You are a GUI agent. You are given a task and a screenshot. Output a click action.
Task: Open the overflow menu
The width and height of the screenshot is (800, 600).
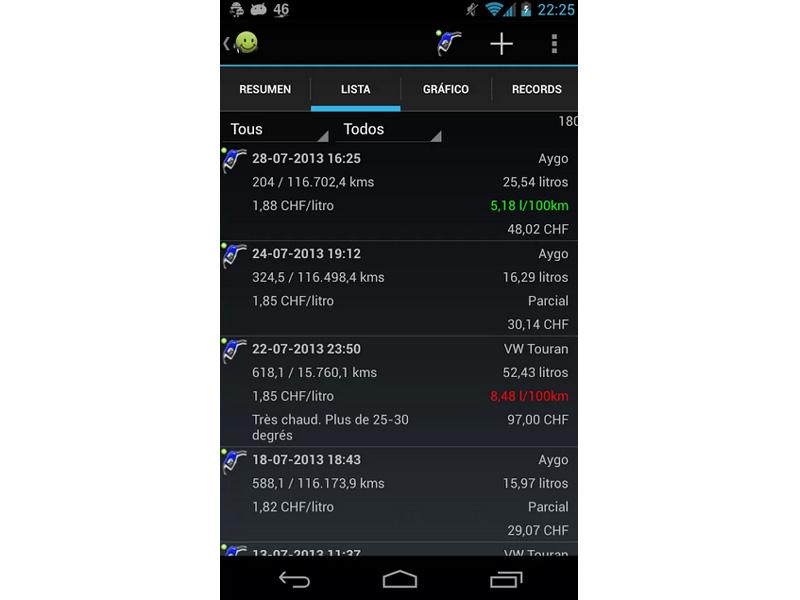tap(554, 43)
